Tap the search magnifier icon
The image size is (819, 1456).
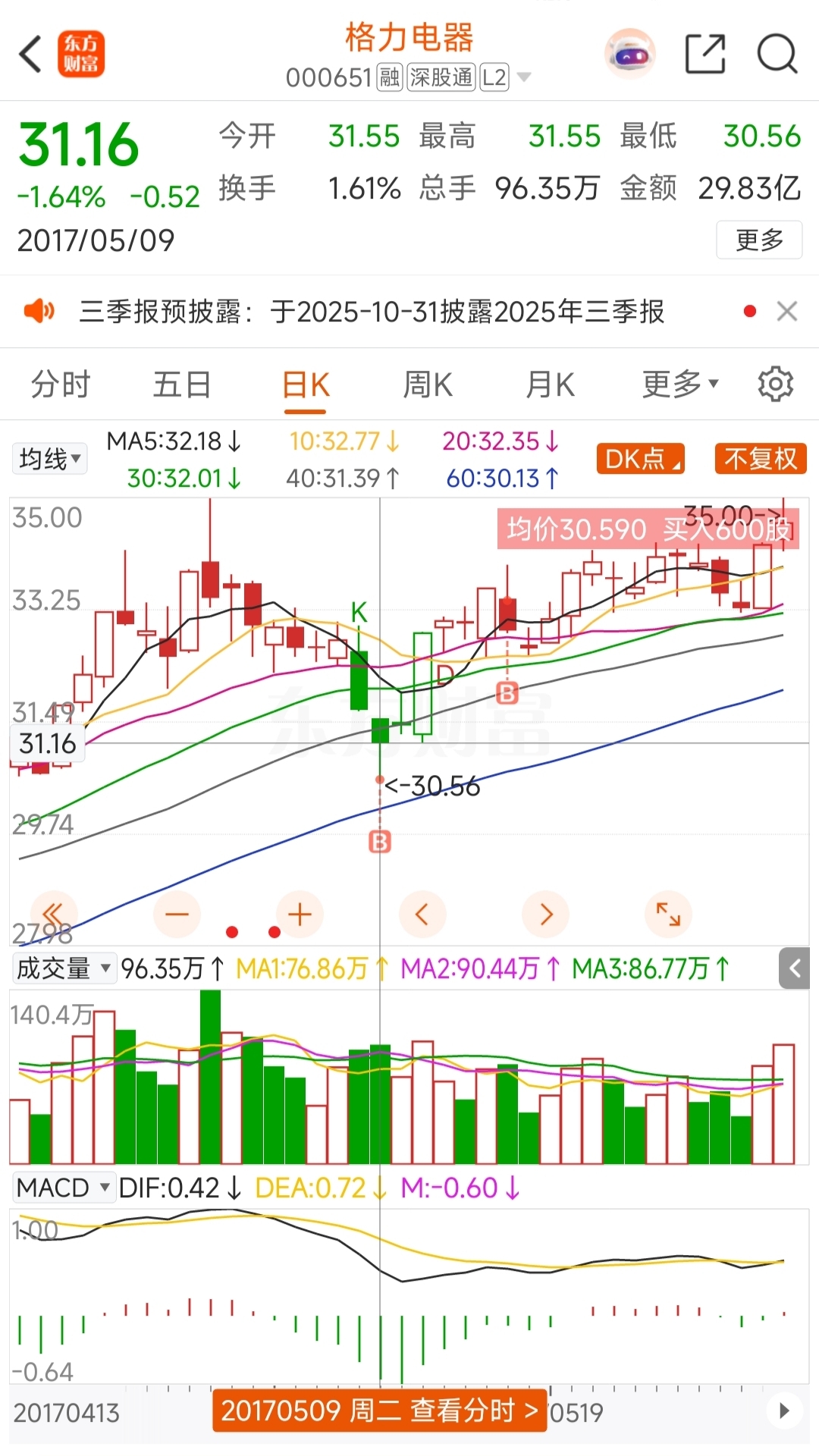[x=776, y=53]
